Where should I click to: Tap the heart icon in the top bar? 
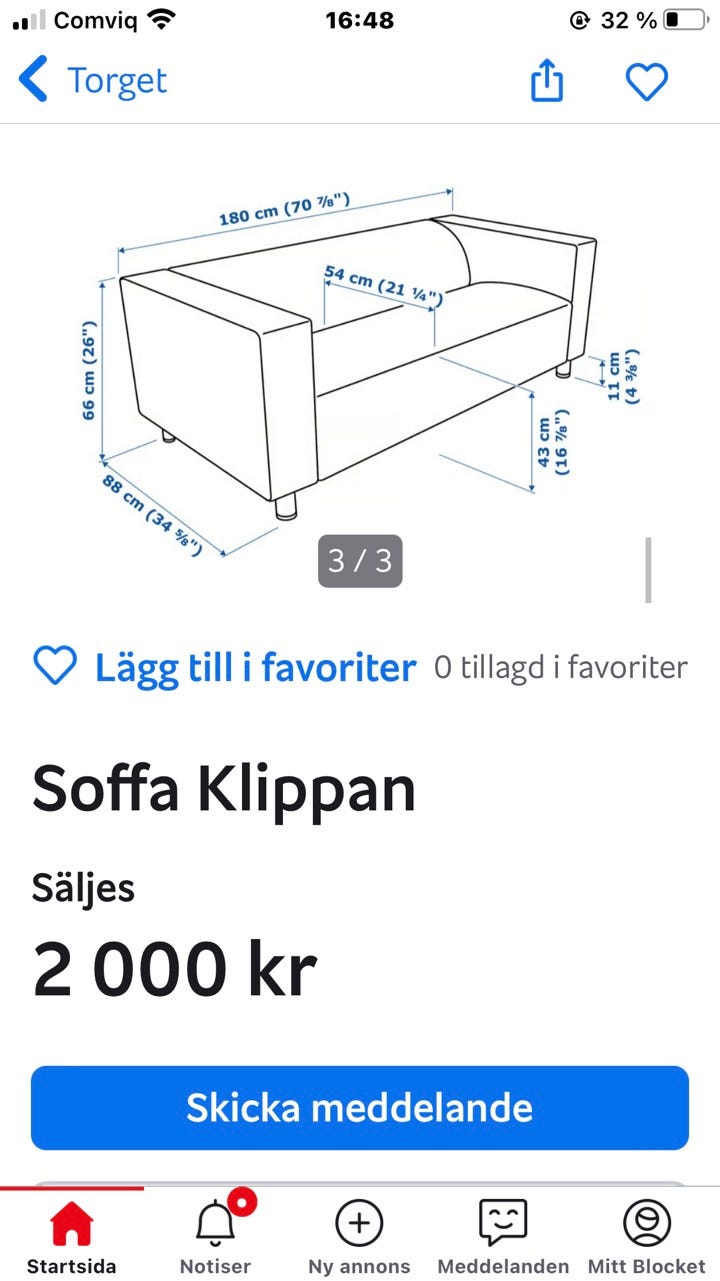point(647,82)
